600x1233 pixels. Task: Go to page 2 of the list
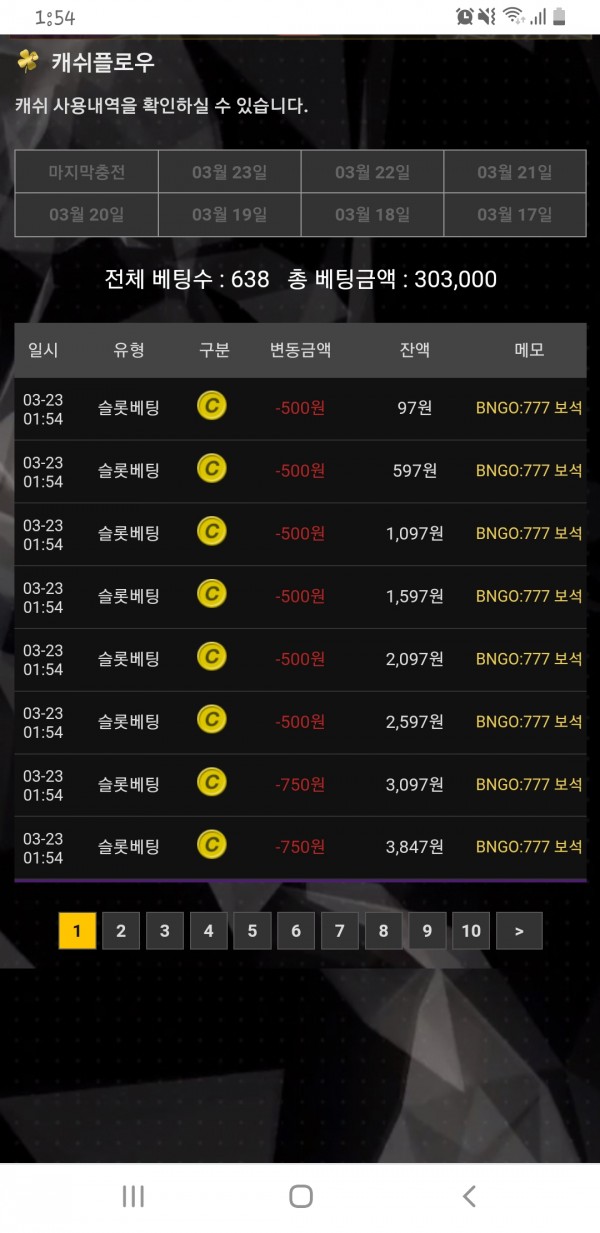121,931
